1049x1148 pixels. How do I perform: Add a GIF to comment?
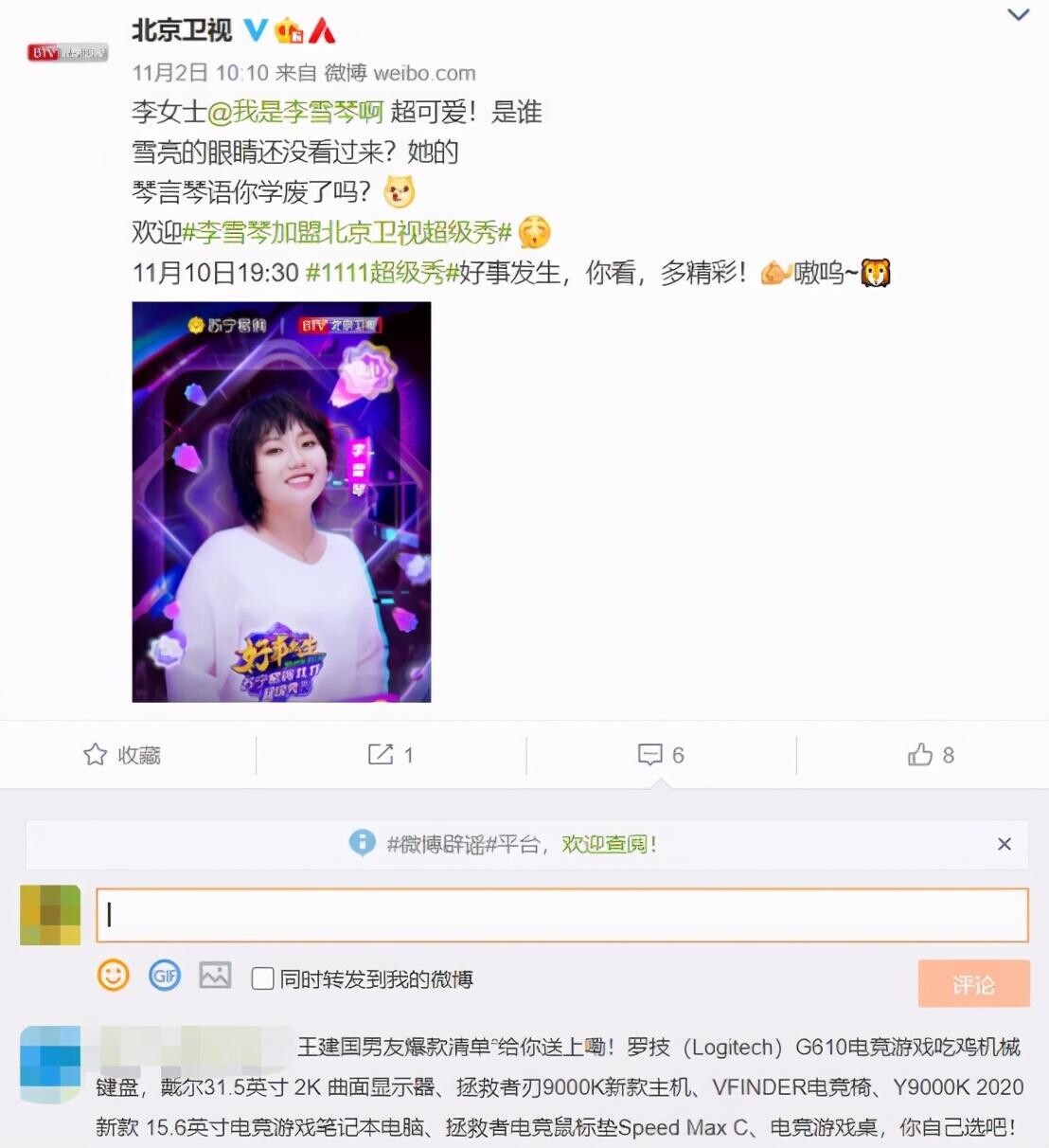point(165,975)
